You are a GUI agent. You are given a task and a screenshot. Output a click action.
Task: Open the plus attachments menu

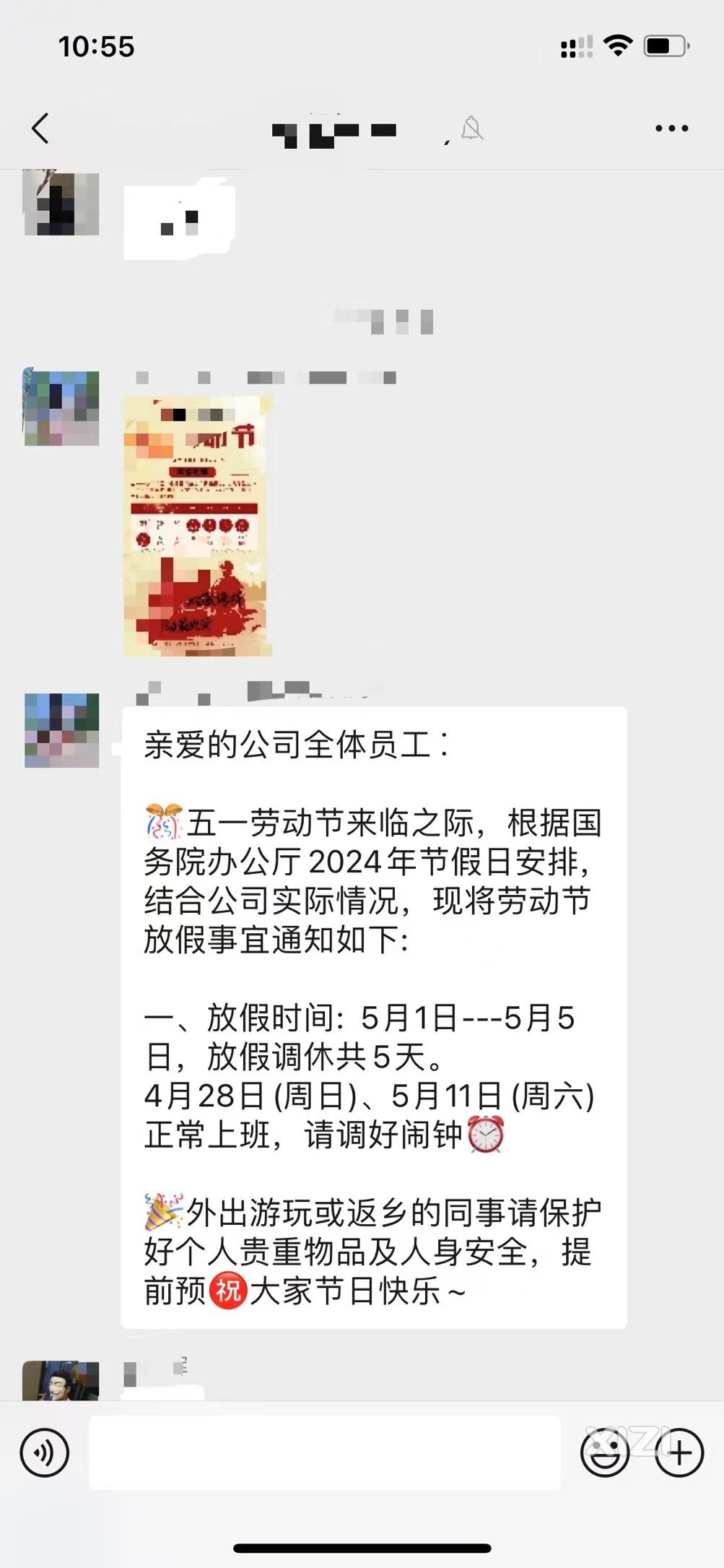(x=679, y=1452)
